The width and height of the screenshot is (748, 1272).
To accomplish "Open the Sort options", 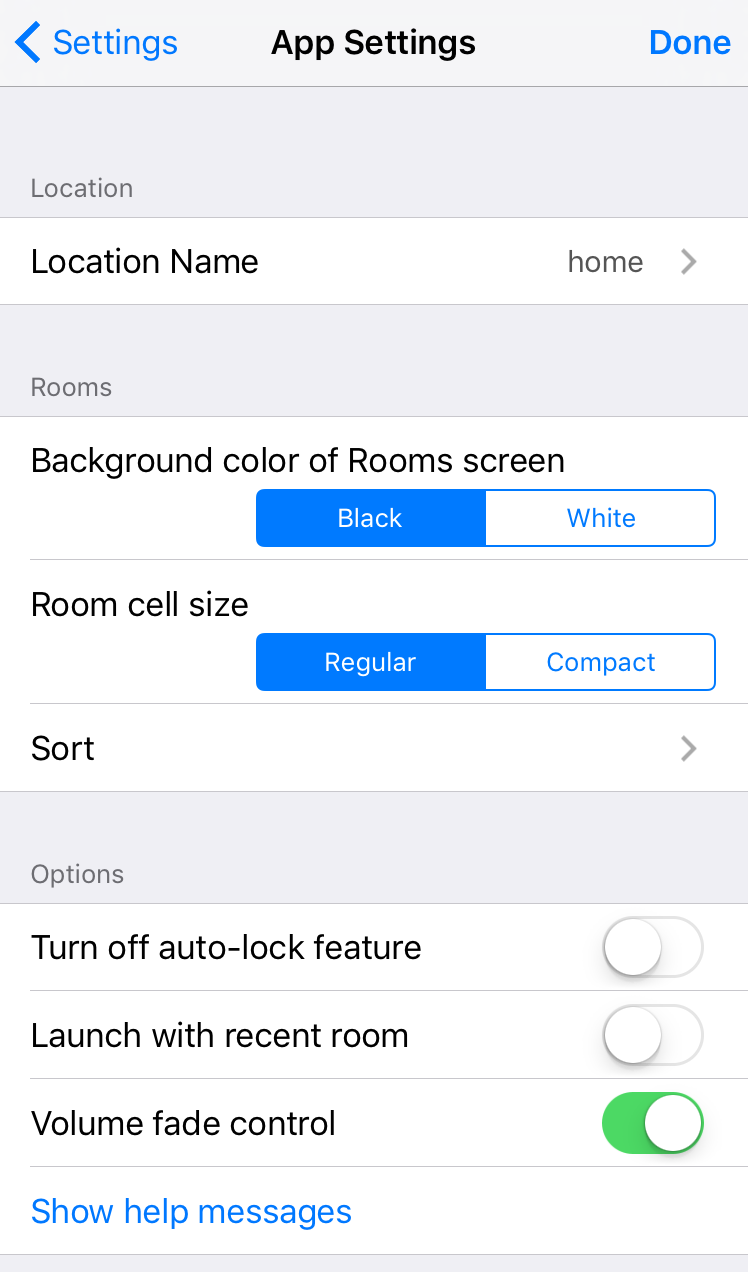I will click(374, 748).
